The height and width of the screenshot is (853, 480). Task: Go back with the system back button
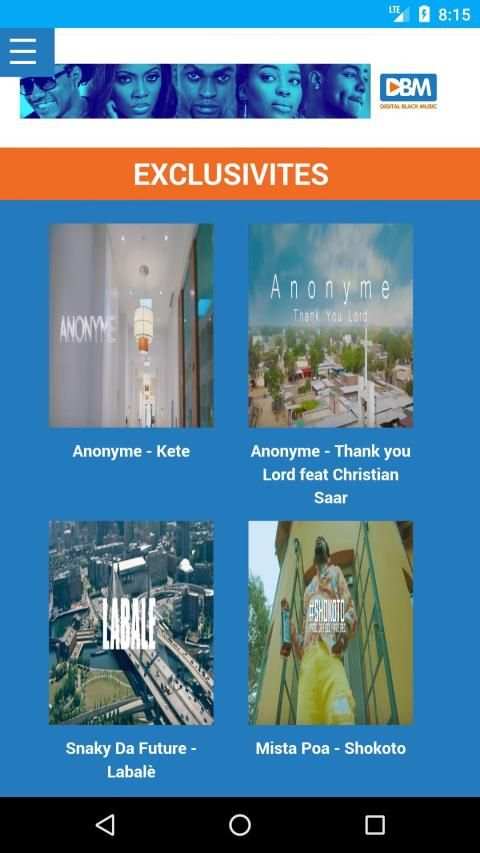(105, 825)
